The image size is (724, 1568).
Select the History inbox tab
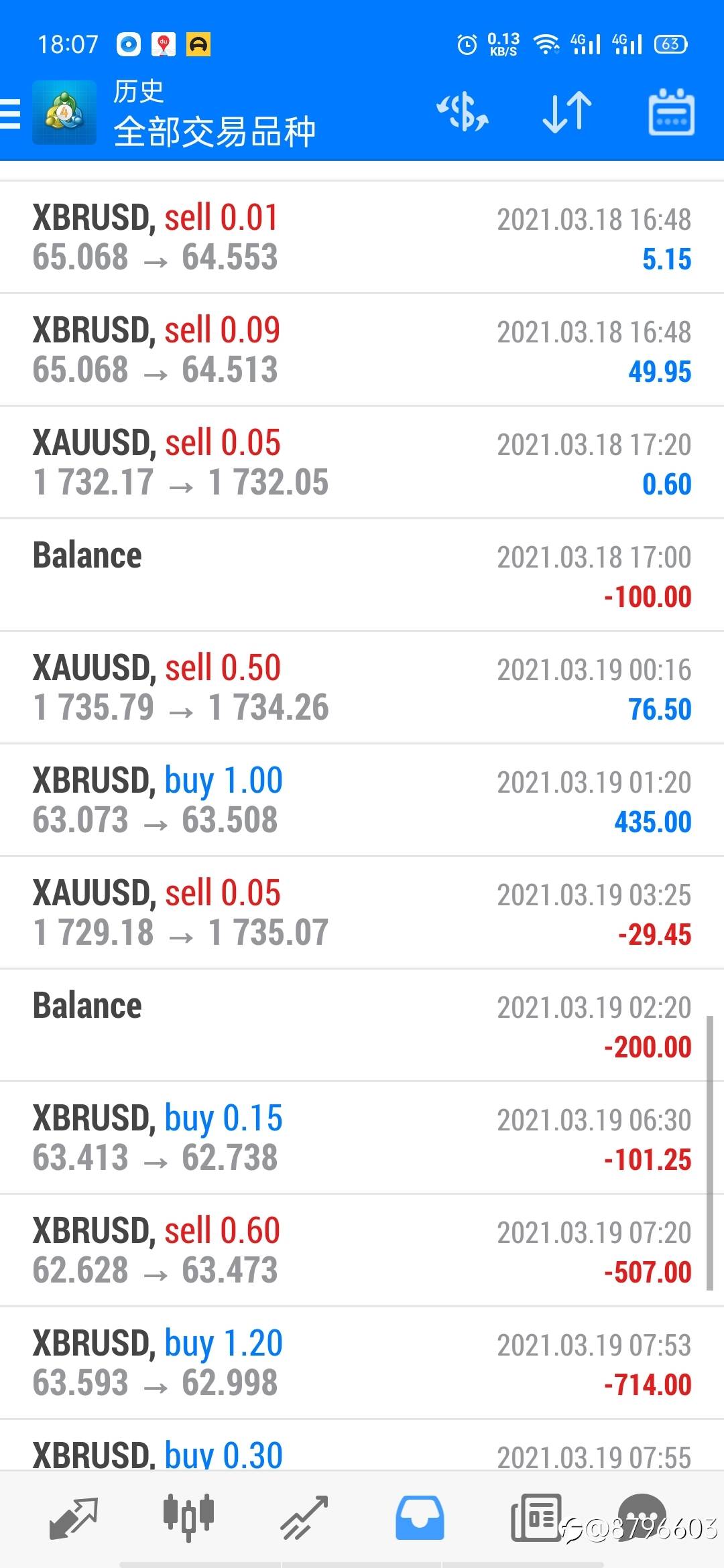420,1517
